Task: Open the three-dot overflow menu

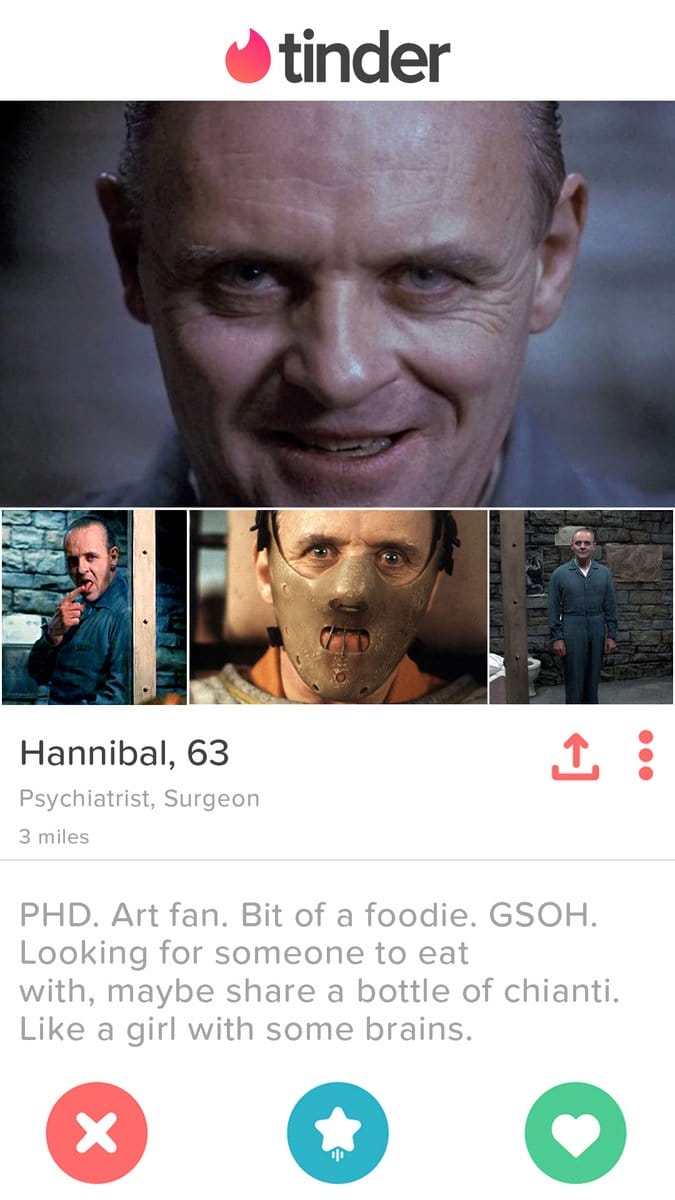Action: tap(646, 755)
